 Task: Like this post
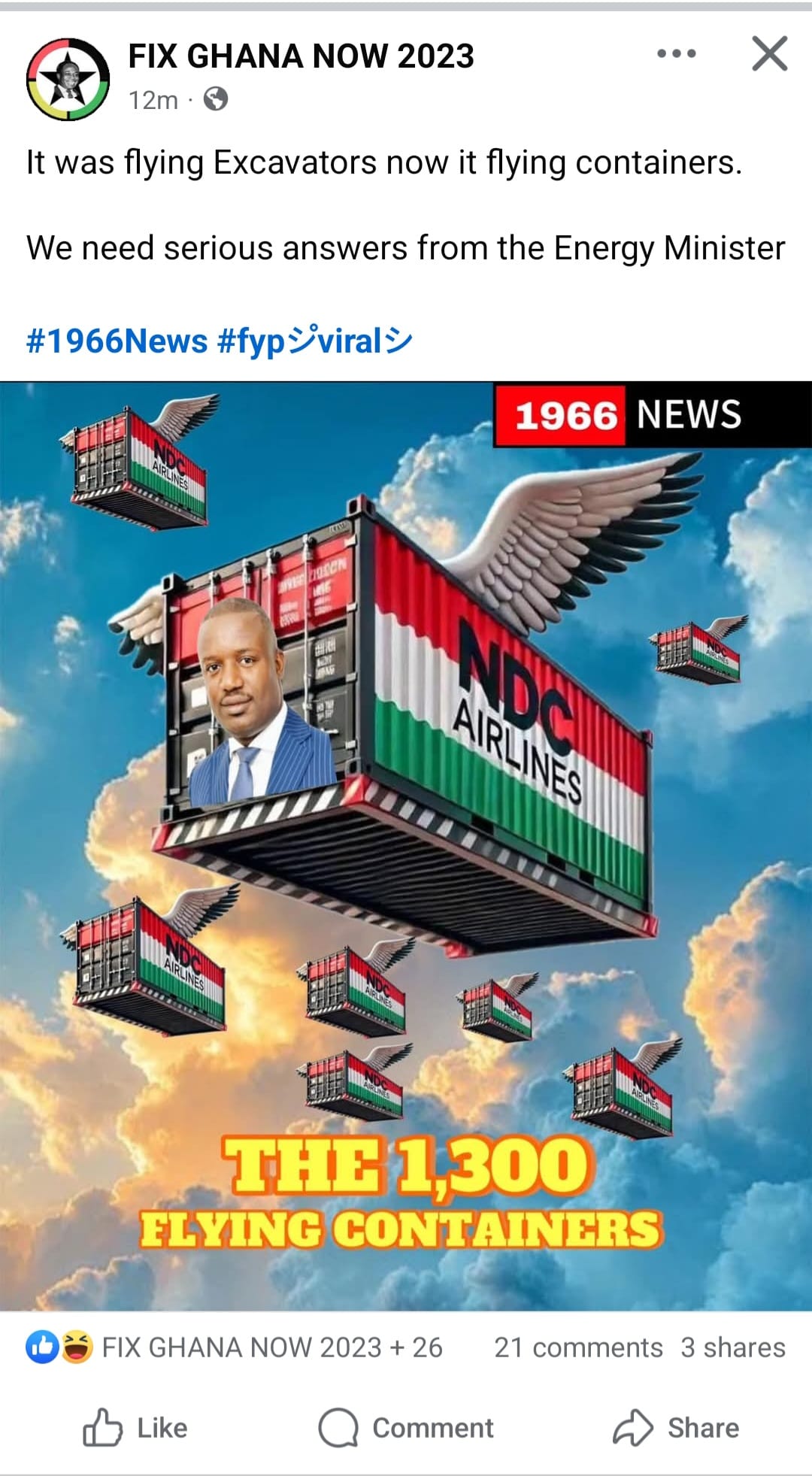click(135, 1427)
